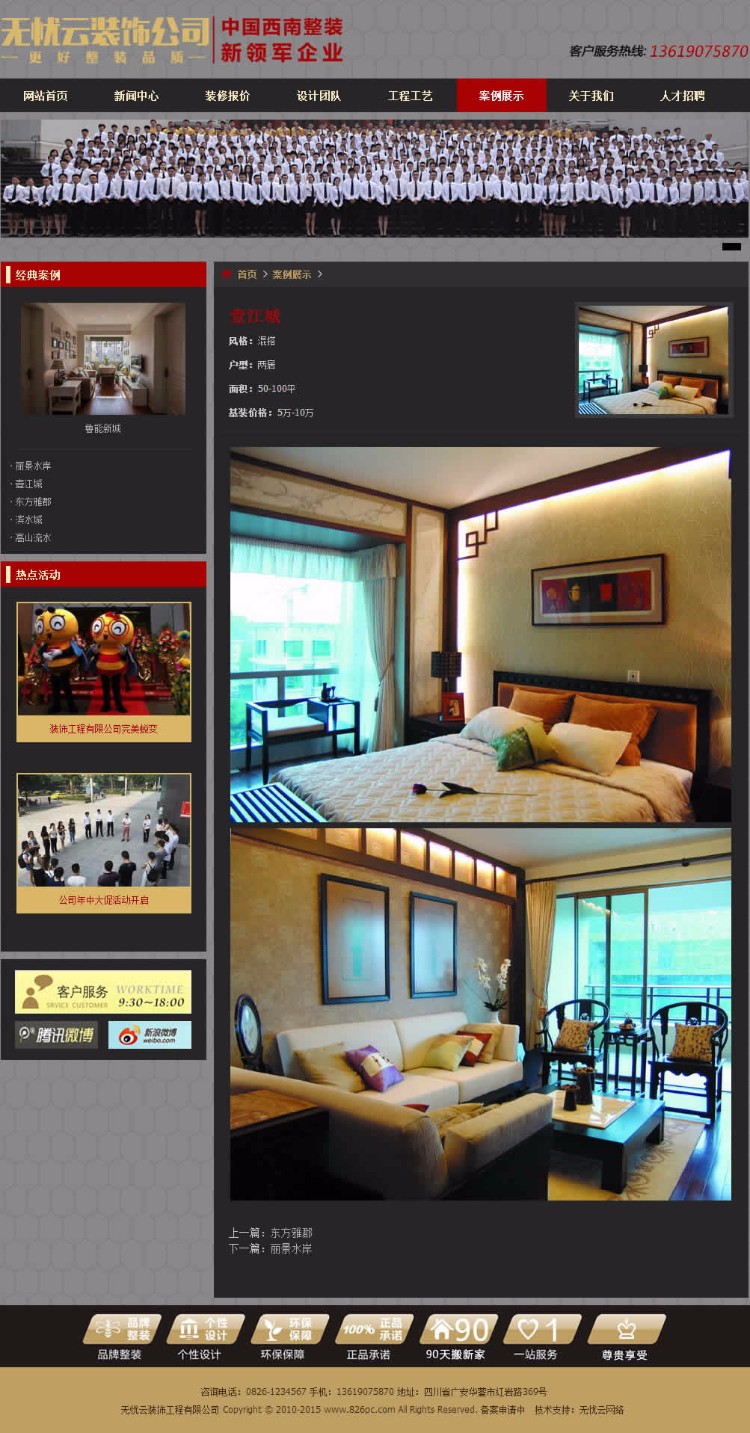Screen dimensions: 750x1433
Task: Go to the previous case 东方雅郡
Action: (291, 1233)
